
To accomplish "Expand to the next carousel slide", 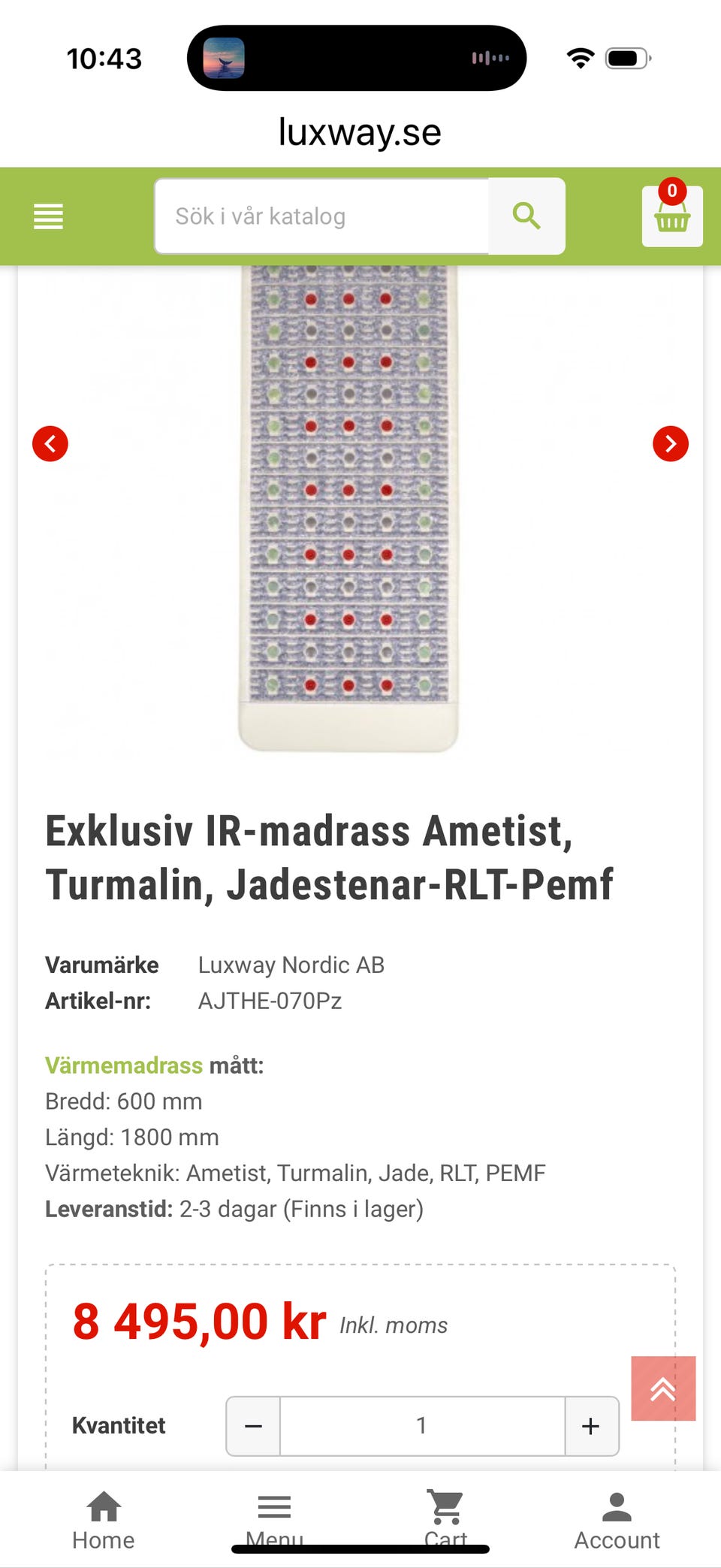I will coord(670,444).
